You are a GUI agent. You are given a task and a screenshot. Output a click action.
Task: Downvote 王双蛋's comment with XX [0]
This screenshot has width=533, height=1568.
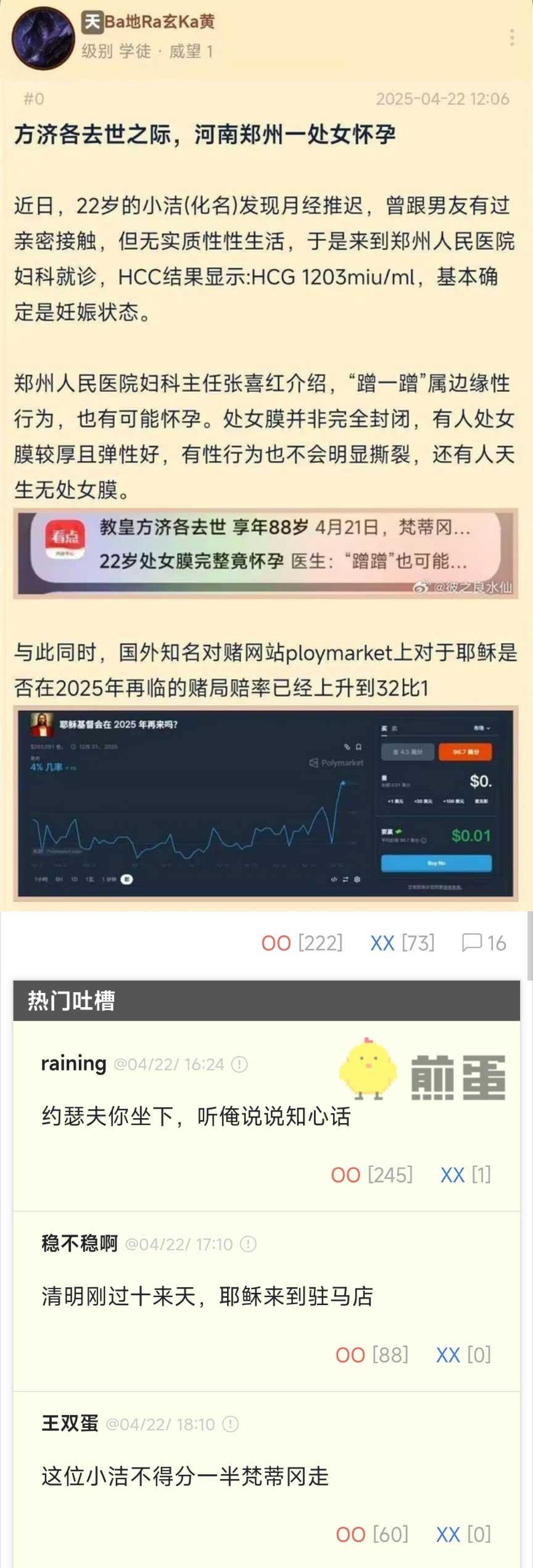tap(463, 1534)
